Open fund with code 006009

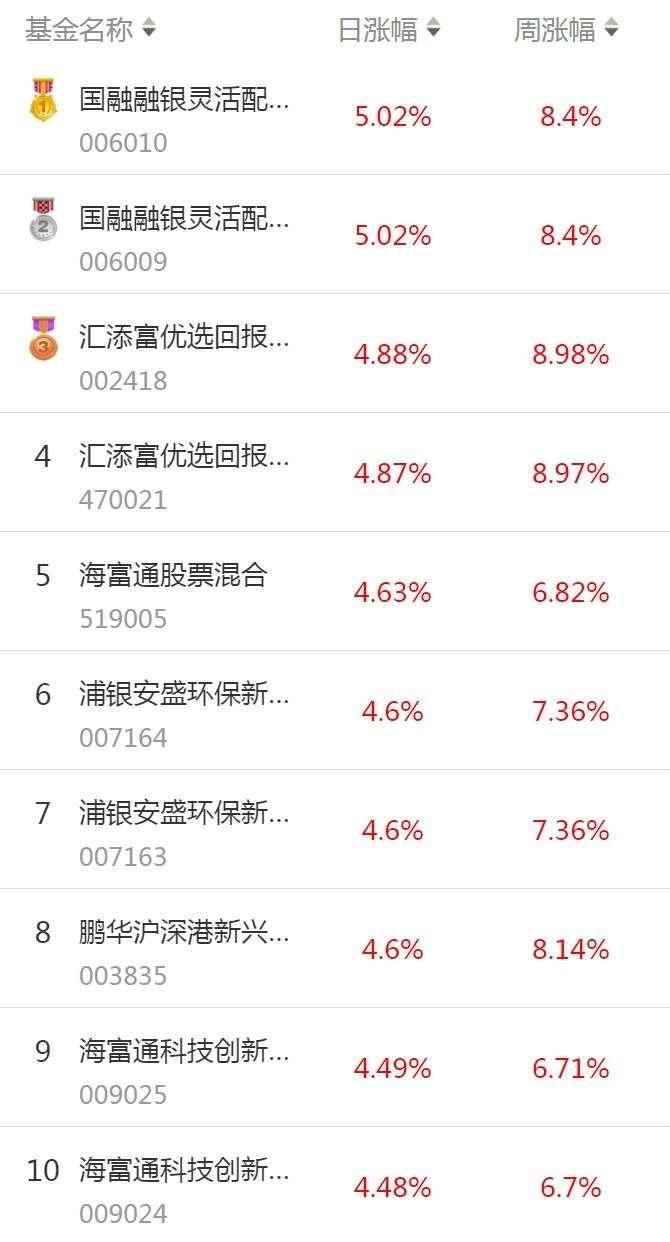335,235
